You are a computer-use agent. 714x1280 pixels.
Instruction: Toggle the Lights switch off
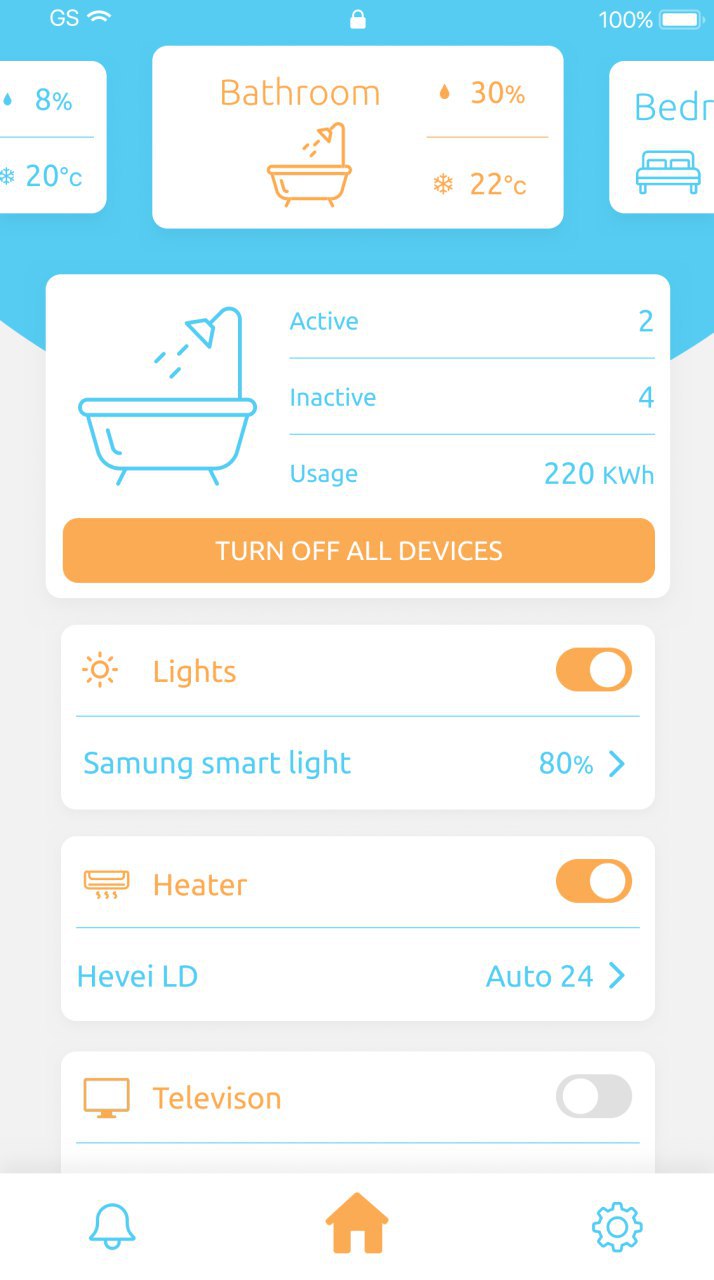[x=594, y=670]
